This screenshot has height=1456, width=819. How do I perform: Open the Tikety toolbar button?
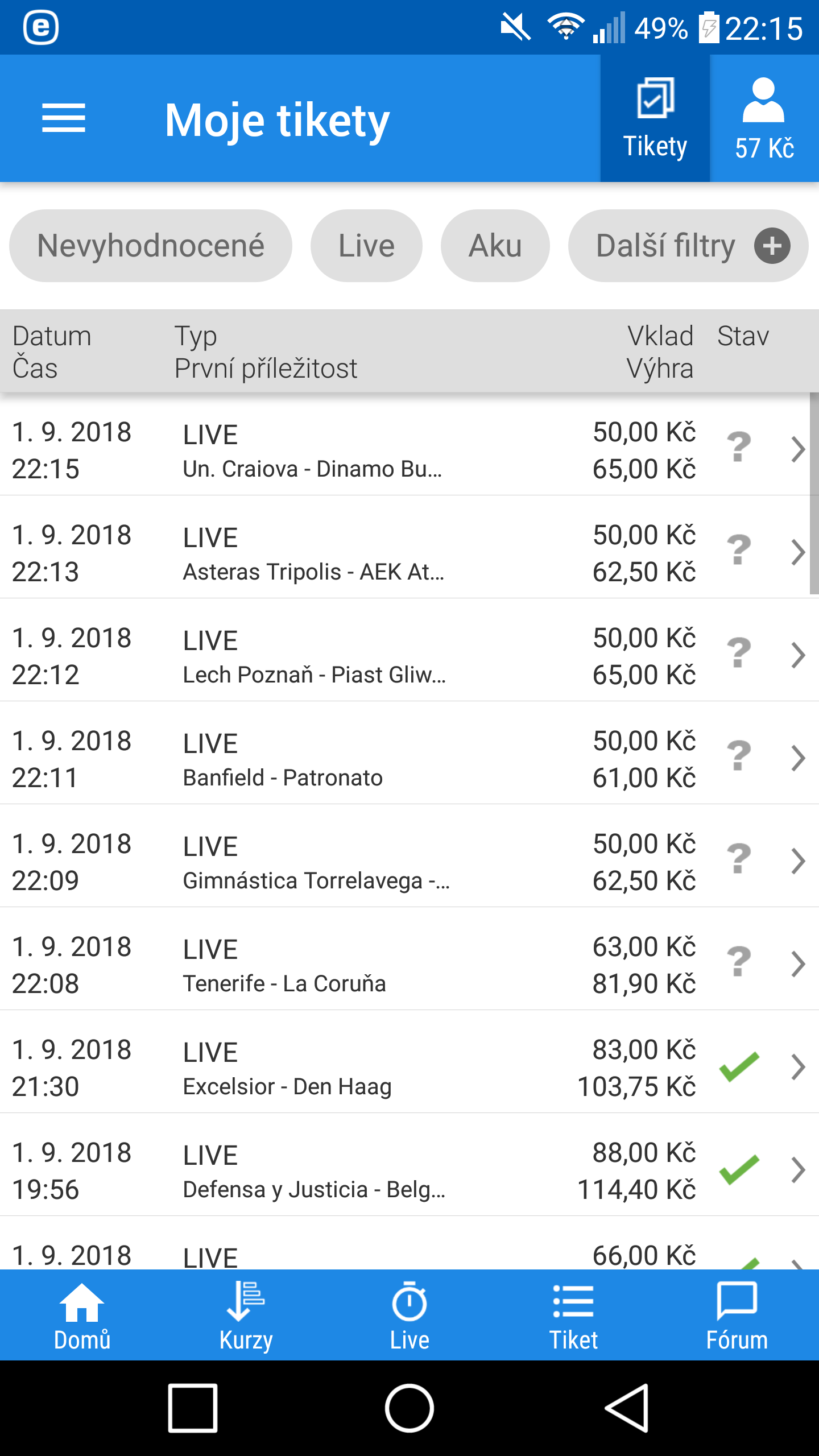[x=655, y=119]
